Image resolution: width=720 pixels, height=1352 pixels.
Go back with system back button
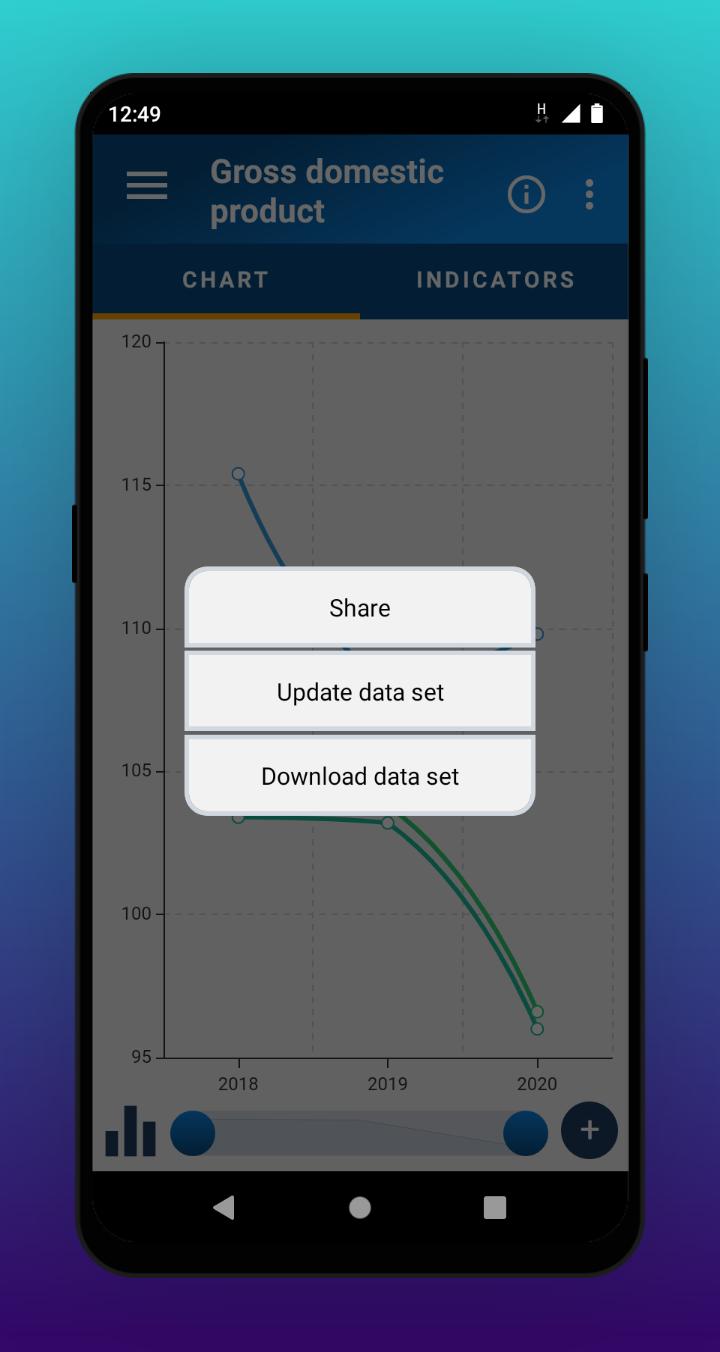(224, 1207)
